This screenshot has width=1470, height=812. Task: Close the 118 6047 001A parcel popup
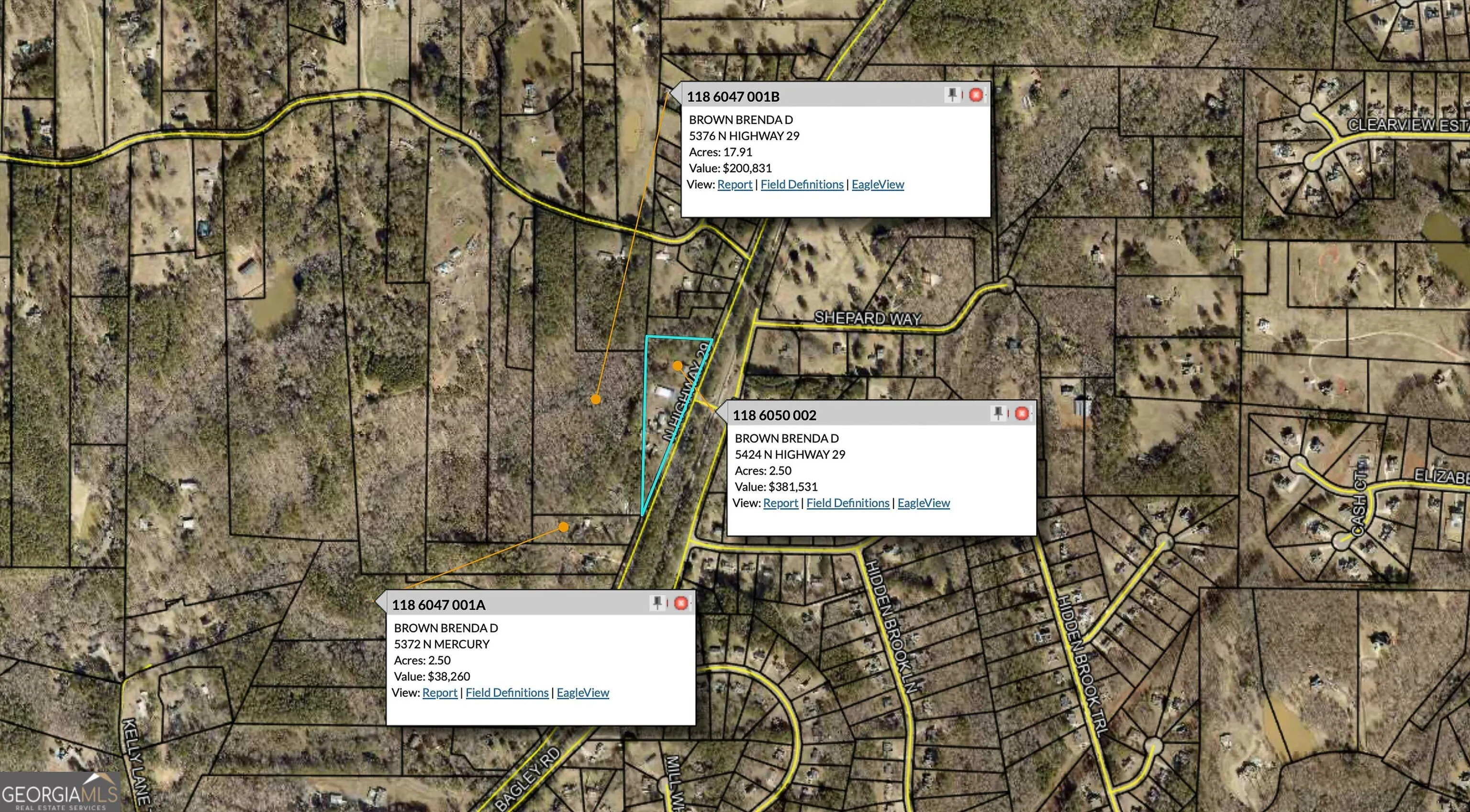pyautogui.click(x=681, y=603)
